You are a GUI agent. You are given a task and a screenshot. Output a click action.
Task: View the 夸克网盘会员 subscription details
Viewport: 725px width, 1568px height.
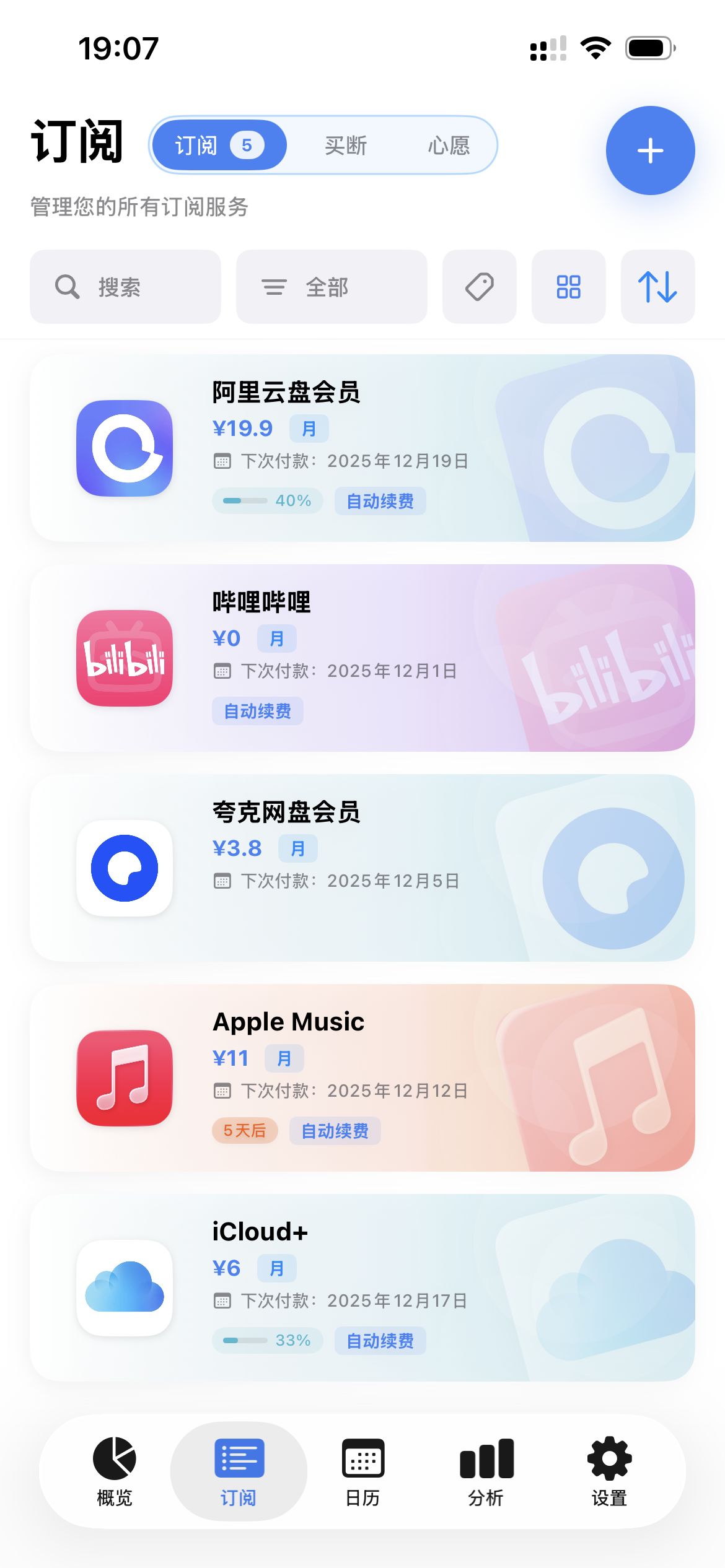click(x=362, y=868)
